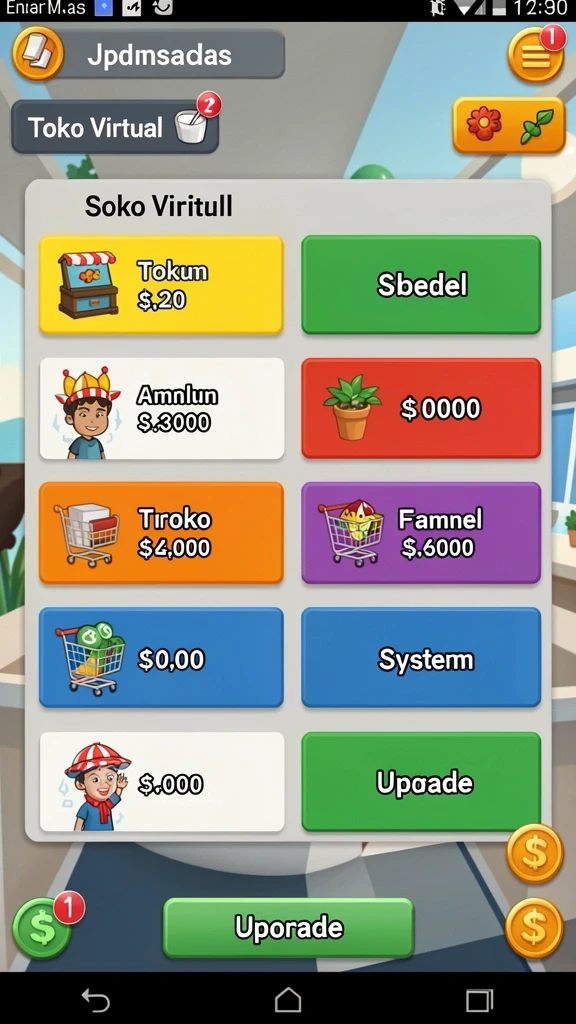Tap the blue System button
The height and width of the screenshot is (1024, 576).
coord(421,657)
